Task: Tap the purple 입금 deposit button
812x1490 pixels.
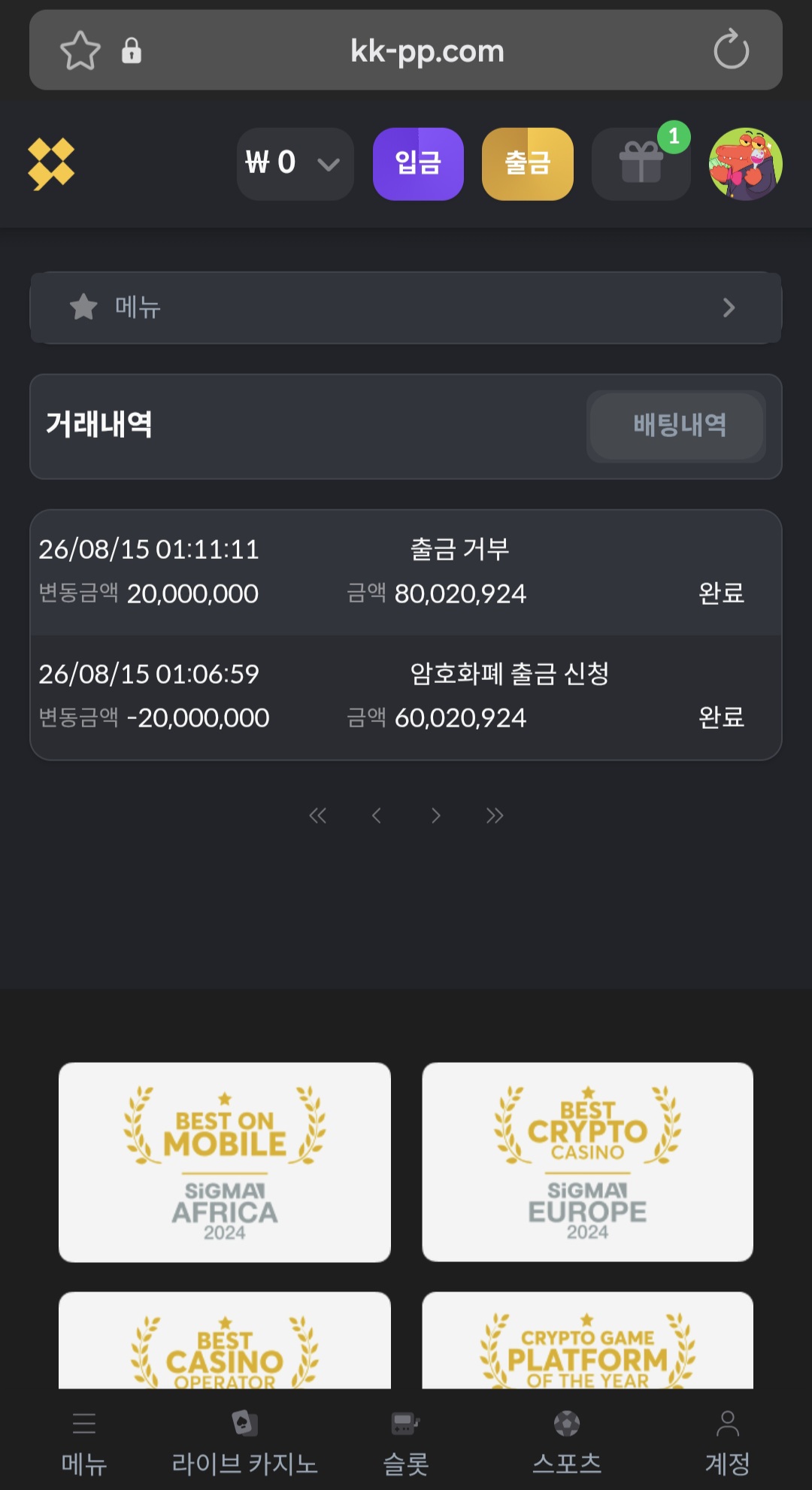Action: tap(418, 163)
